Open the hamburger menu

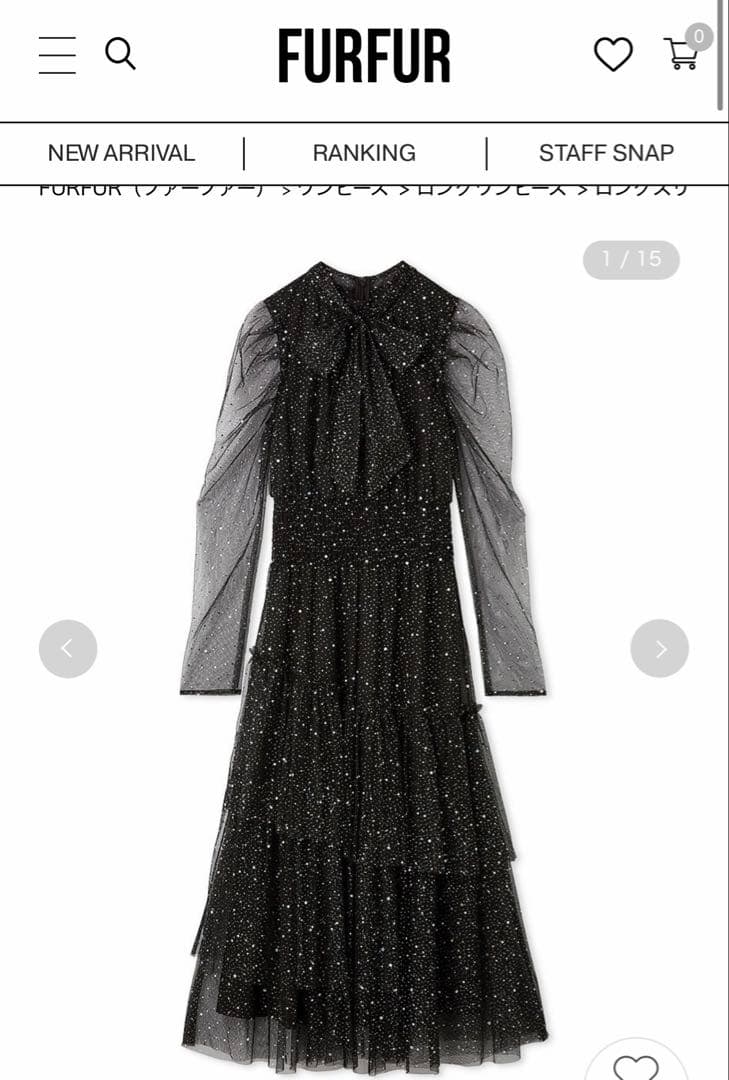[57, 55]
